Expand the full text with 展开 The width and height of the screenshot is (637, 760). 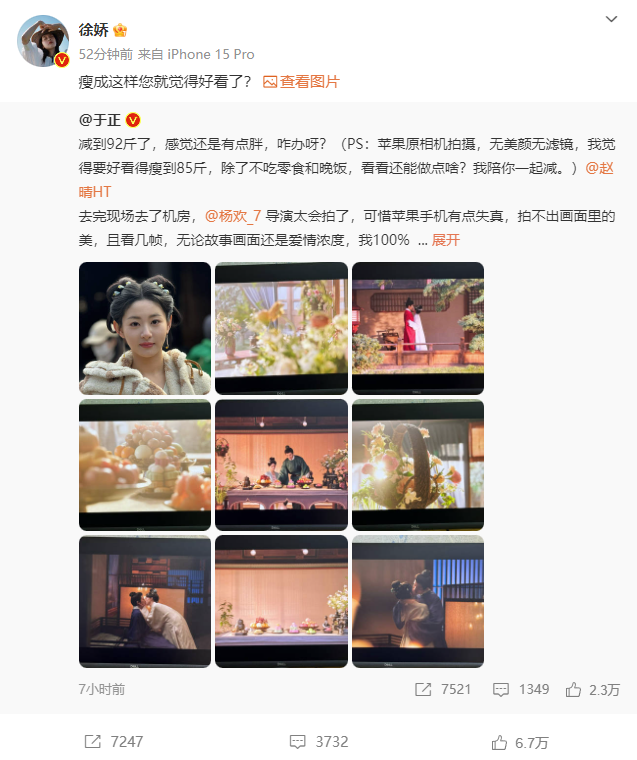[x=446, y=240]
